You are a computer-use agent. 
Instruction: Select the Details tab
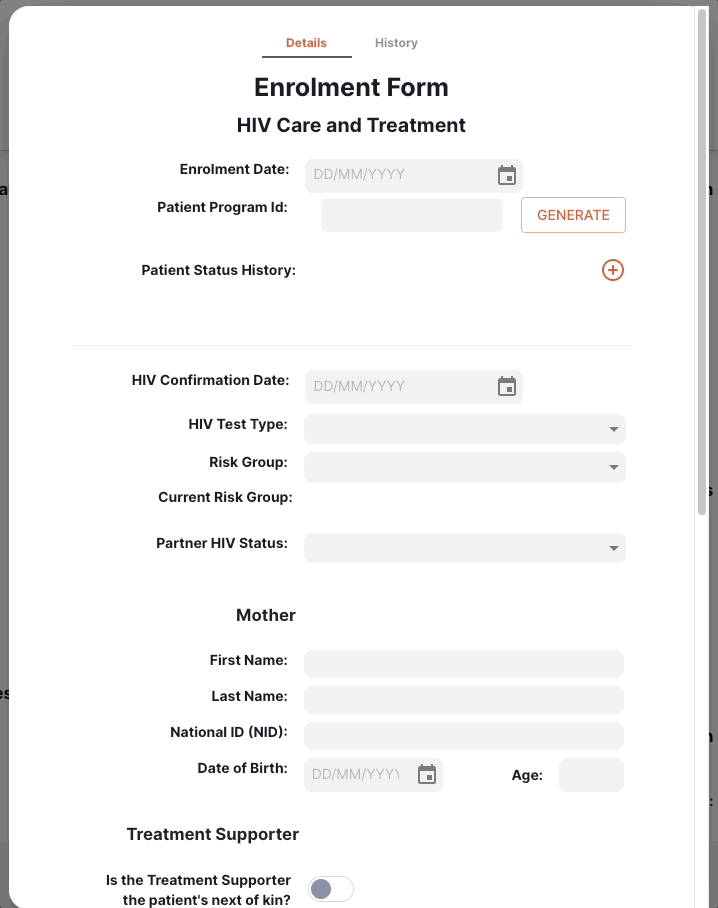(306, 43)
